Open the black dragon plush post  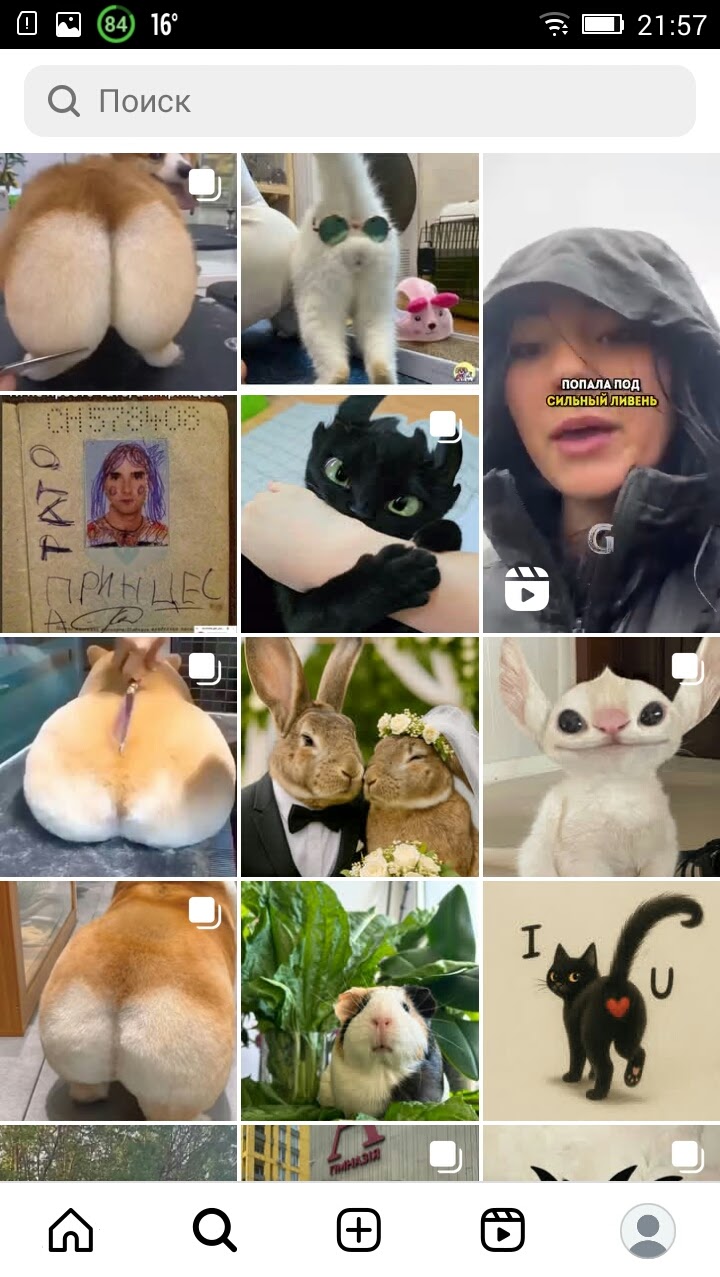pos(359,513)
